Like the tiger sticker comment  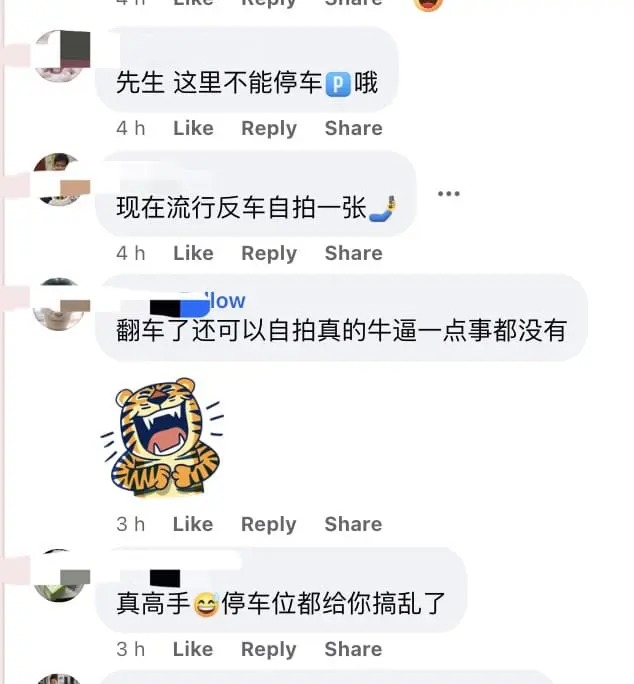point(192,524)
